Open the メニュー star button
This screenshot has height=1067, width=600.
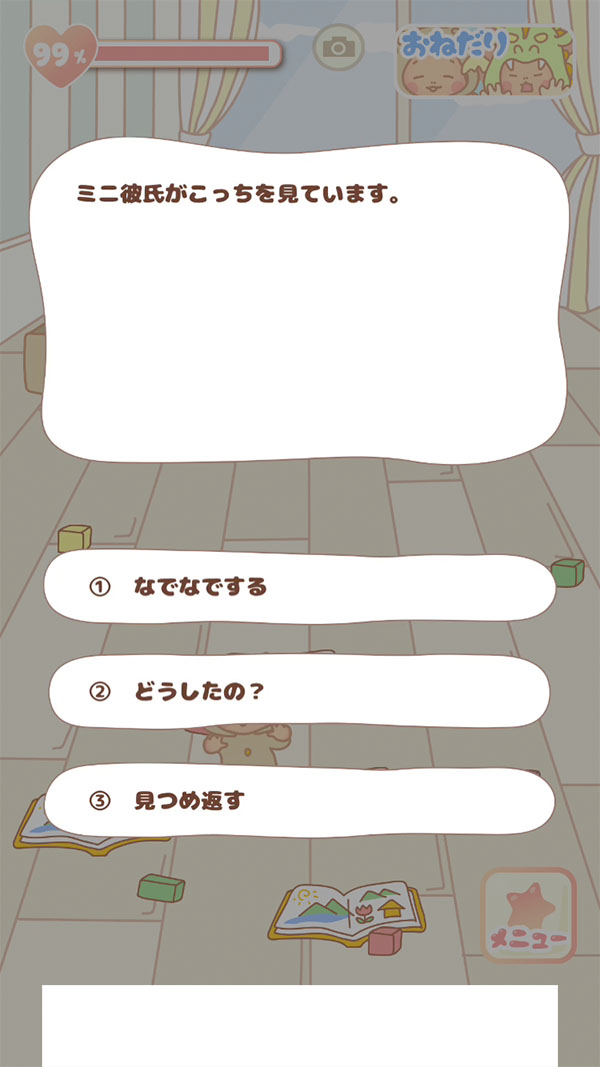pos(529,916)
